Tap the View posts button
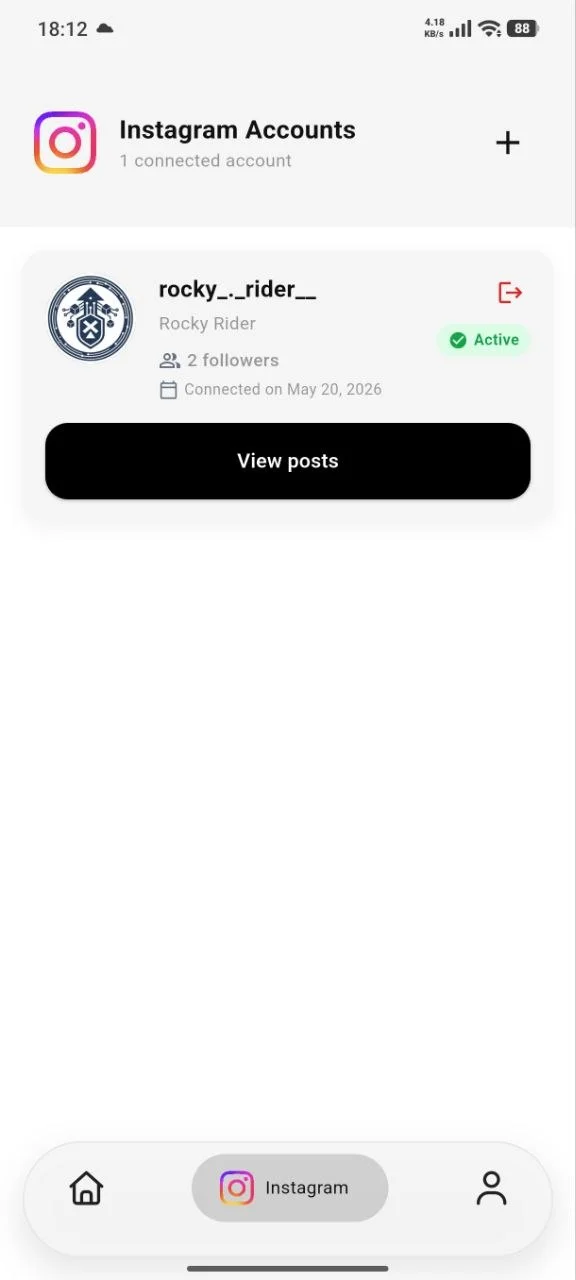Viewport: 576px width, 1280px height. tap(288, 461)
